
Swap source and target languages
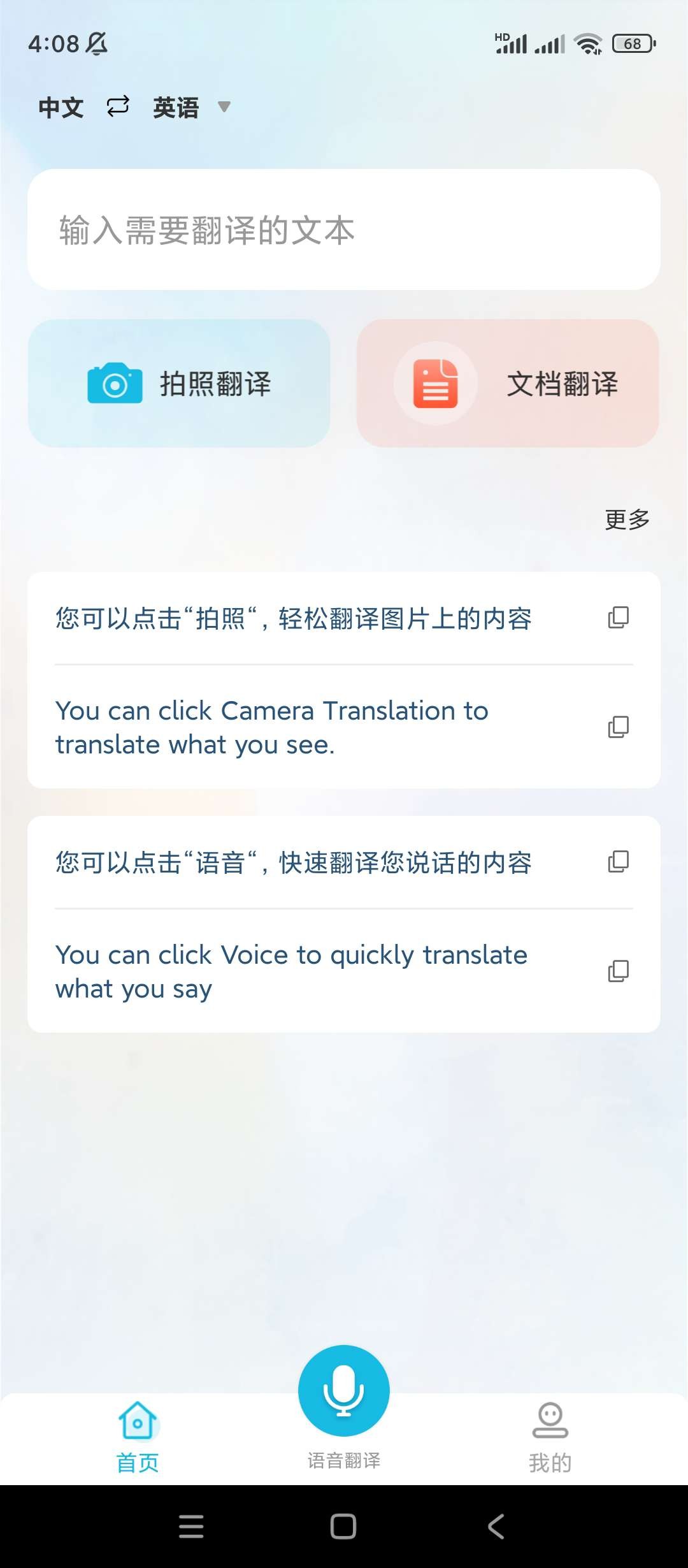(x=118, y=106)
